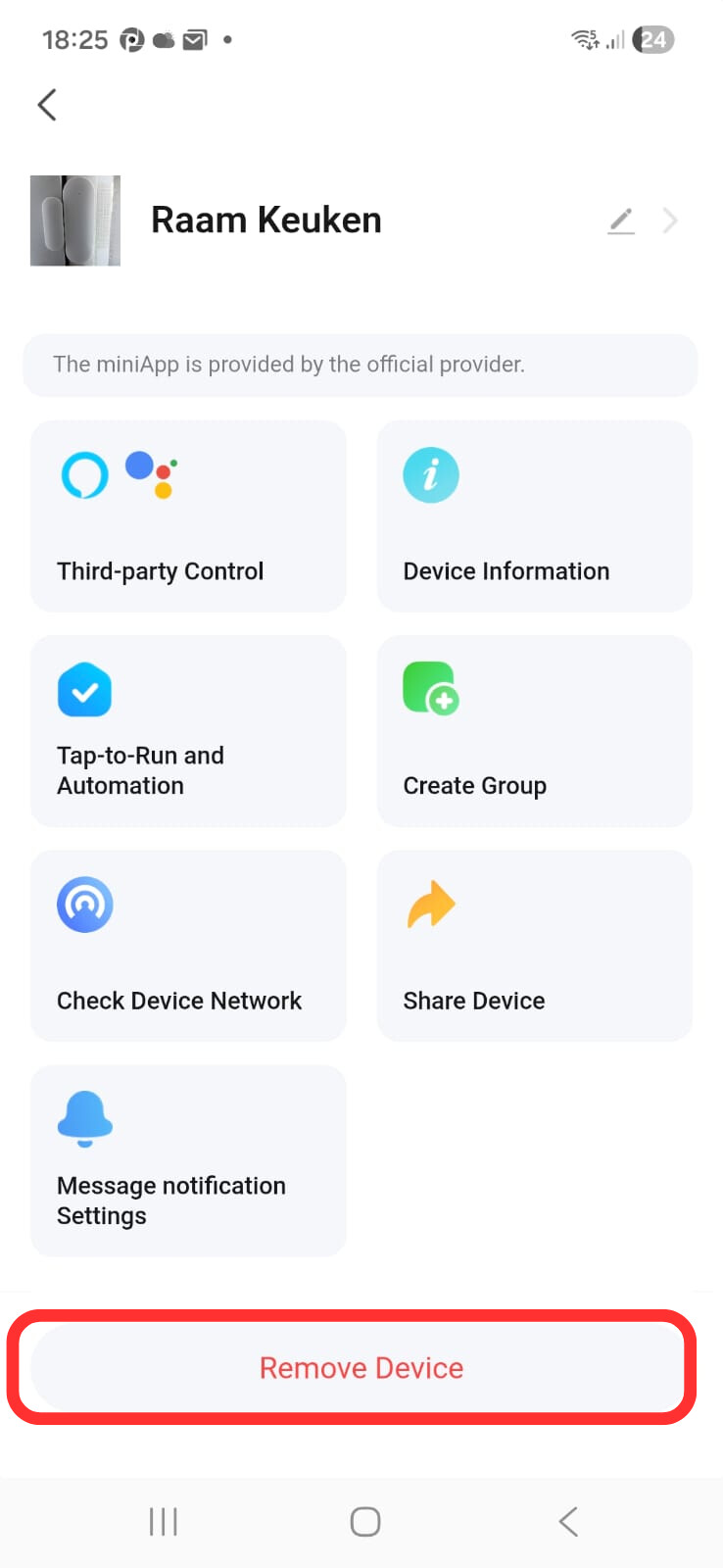Viewport: 723px width, 1568px height.
Task: Open Check Device Network
Action: pos(188,946)
